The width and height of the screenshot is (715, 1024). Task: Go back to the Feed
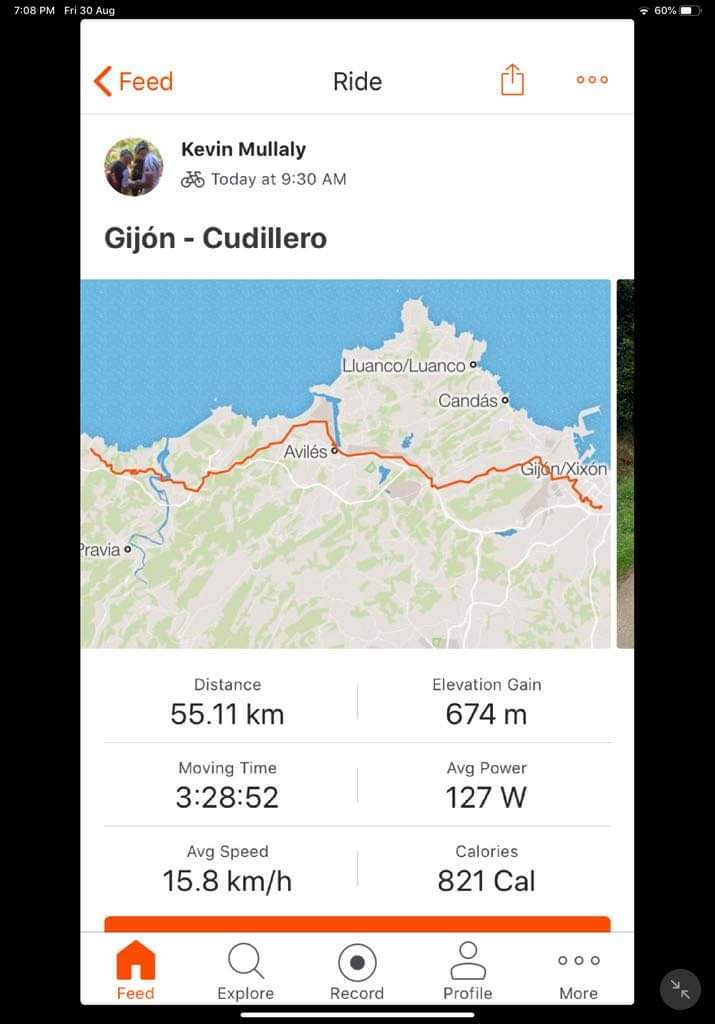133,81
